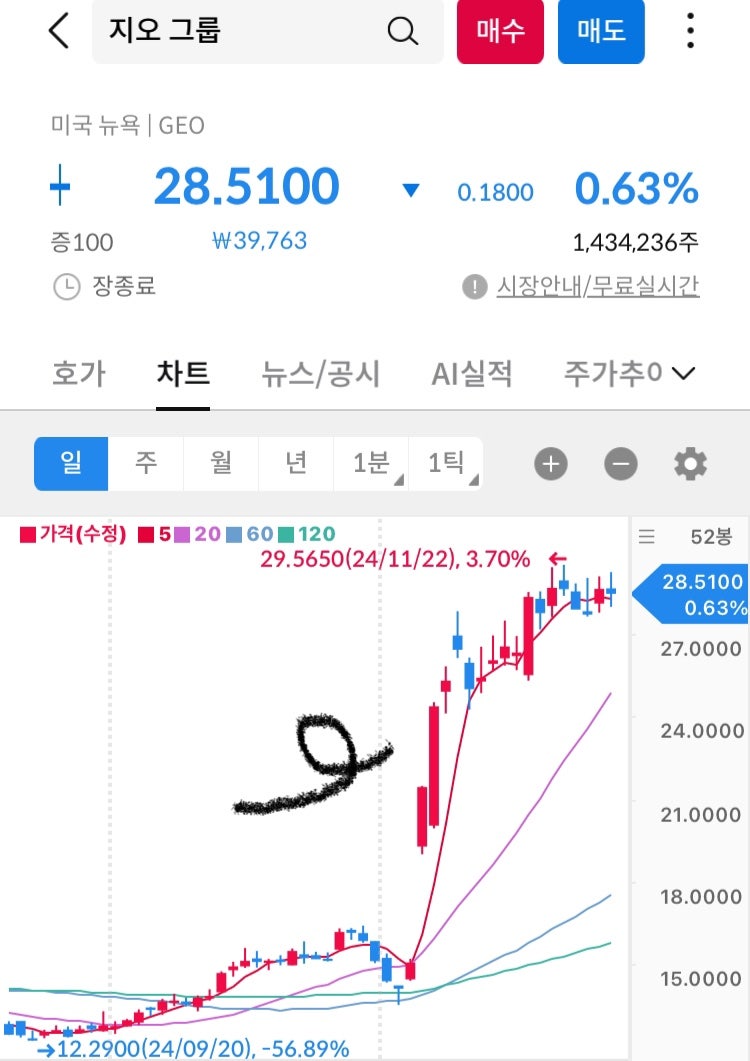Click the chart zoom in icon
The image size is (750, 1061).
coord(549,464)
